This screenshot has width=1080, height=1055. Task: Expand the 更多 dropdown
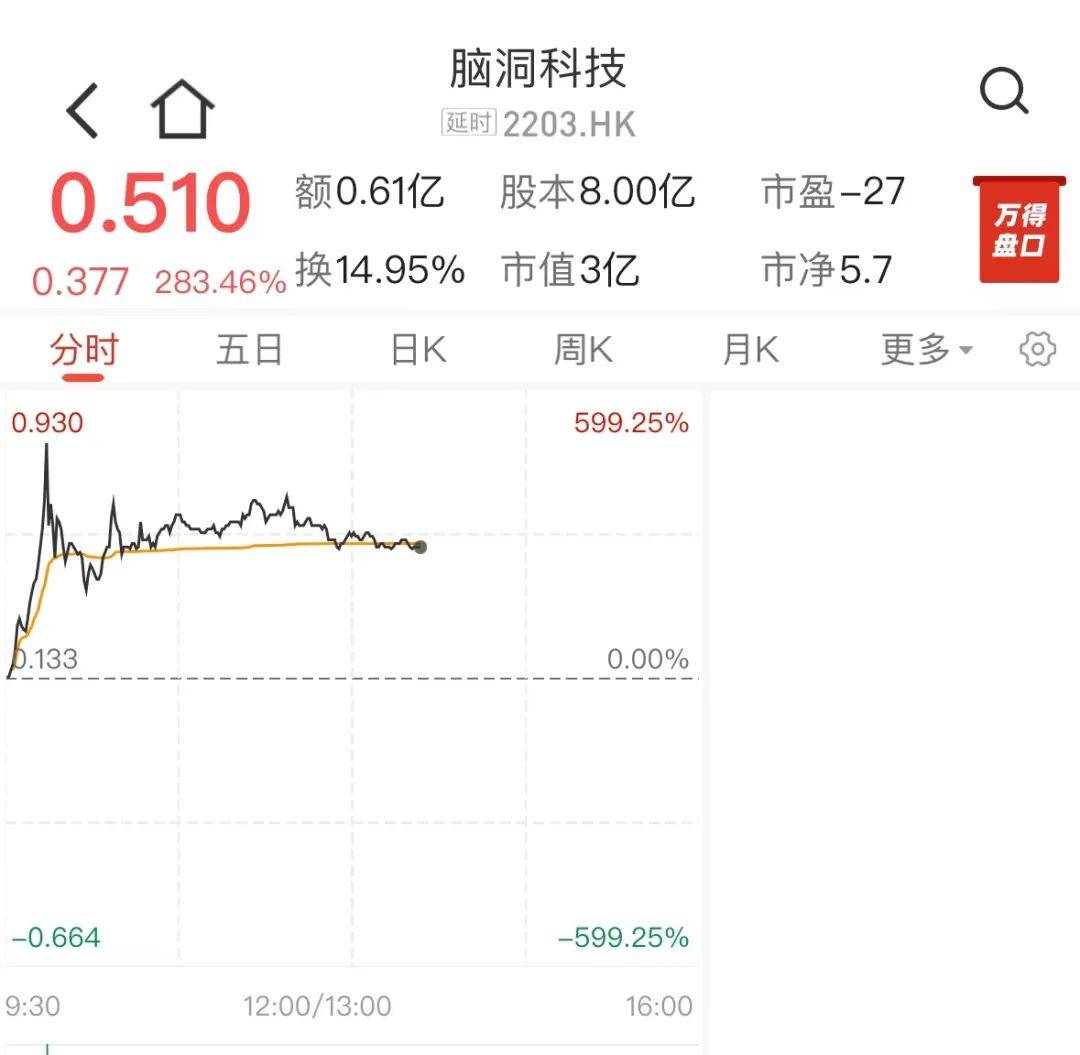point(926,350)
